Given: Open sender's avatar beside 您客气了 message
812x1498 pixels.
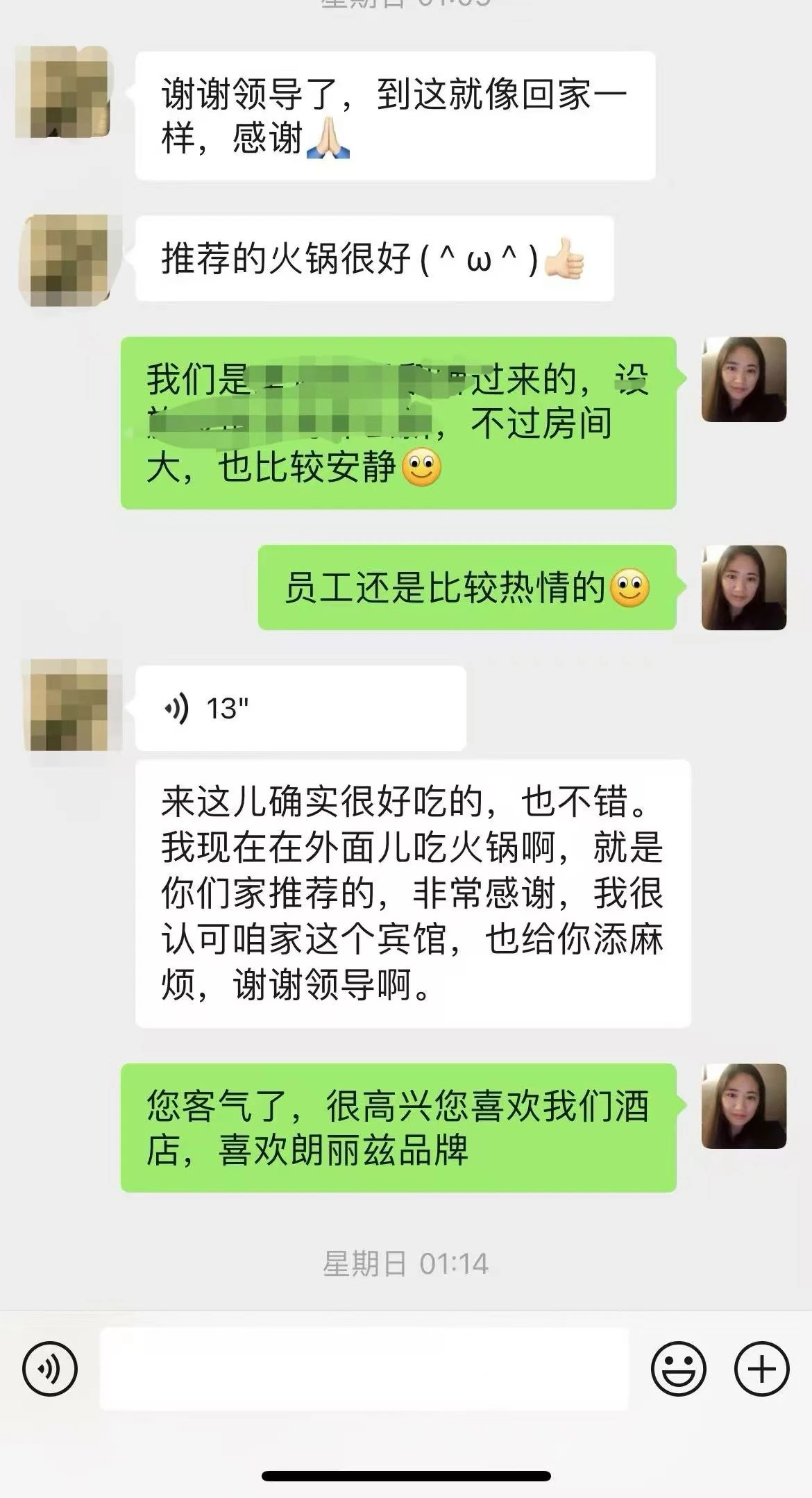Looking at the screenshot, I should pyautogui.click(x=743, y=1106).
